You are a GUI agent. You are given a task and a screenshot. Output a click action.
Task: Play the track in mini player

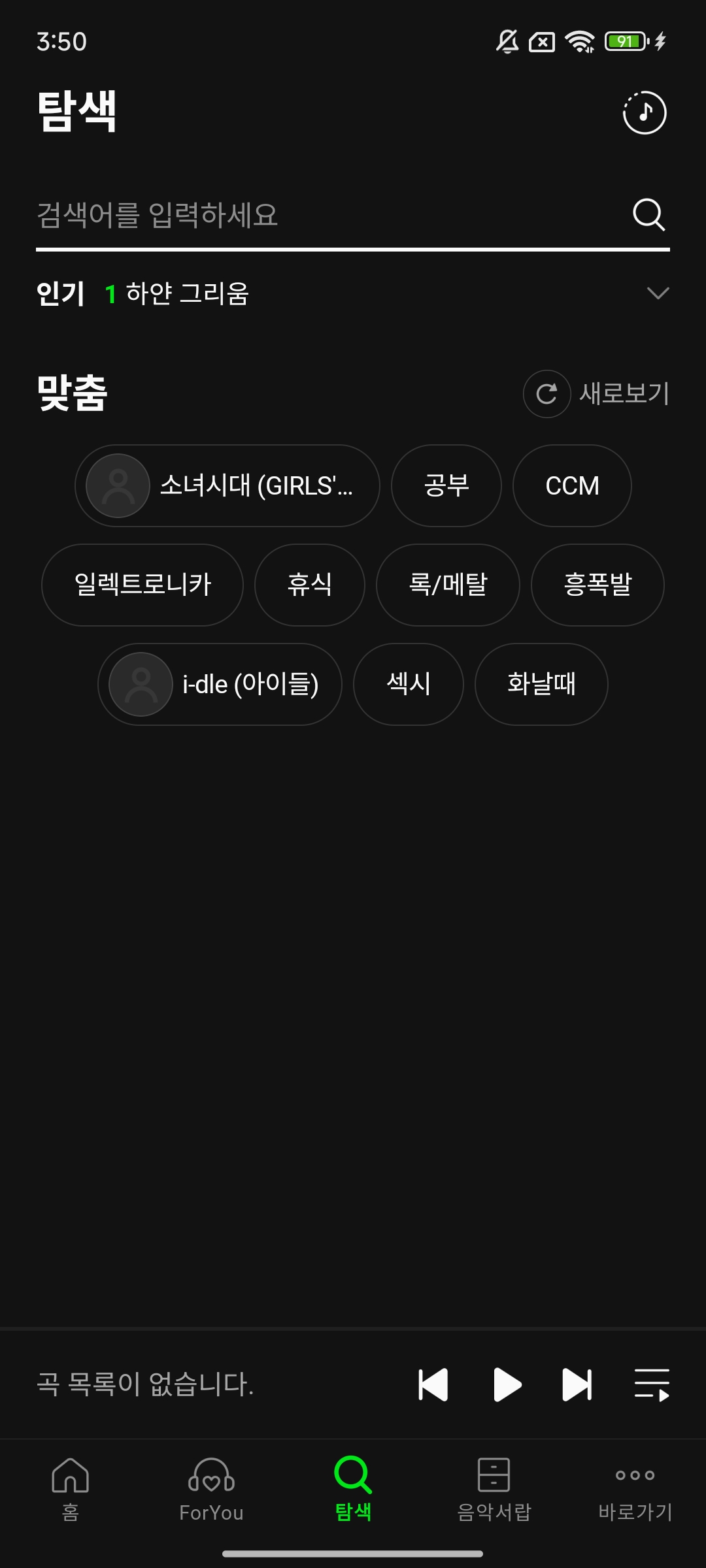(x=507, y=1384)
